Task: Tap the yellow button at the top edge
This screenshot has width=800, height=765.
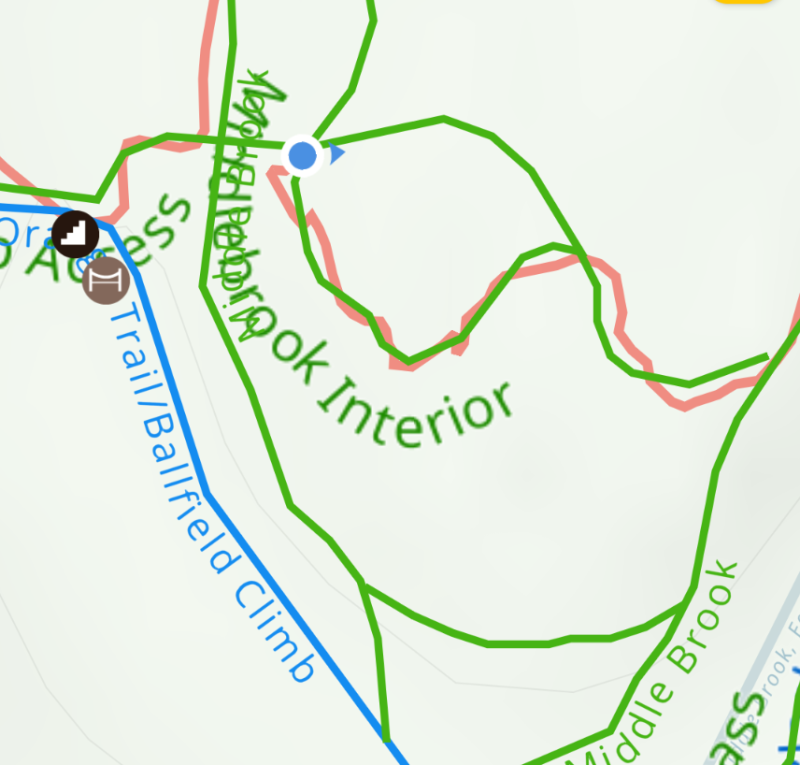Action: pos(743,2)
